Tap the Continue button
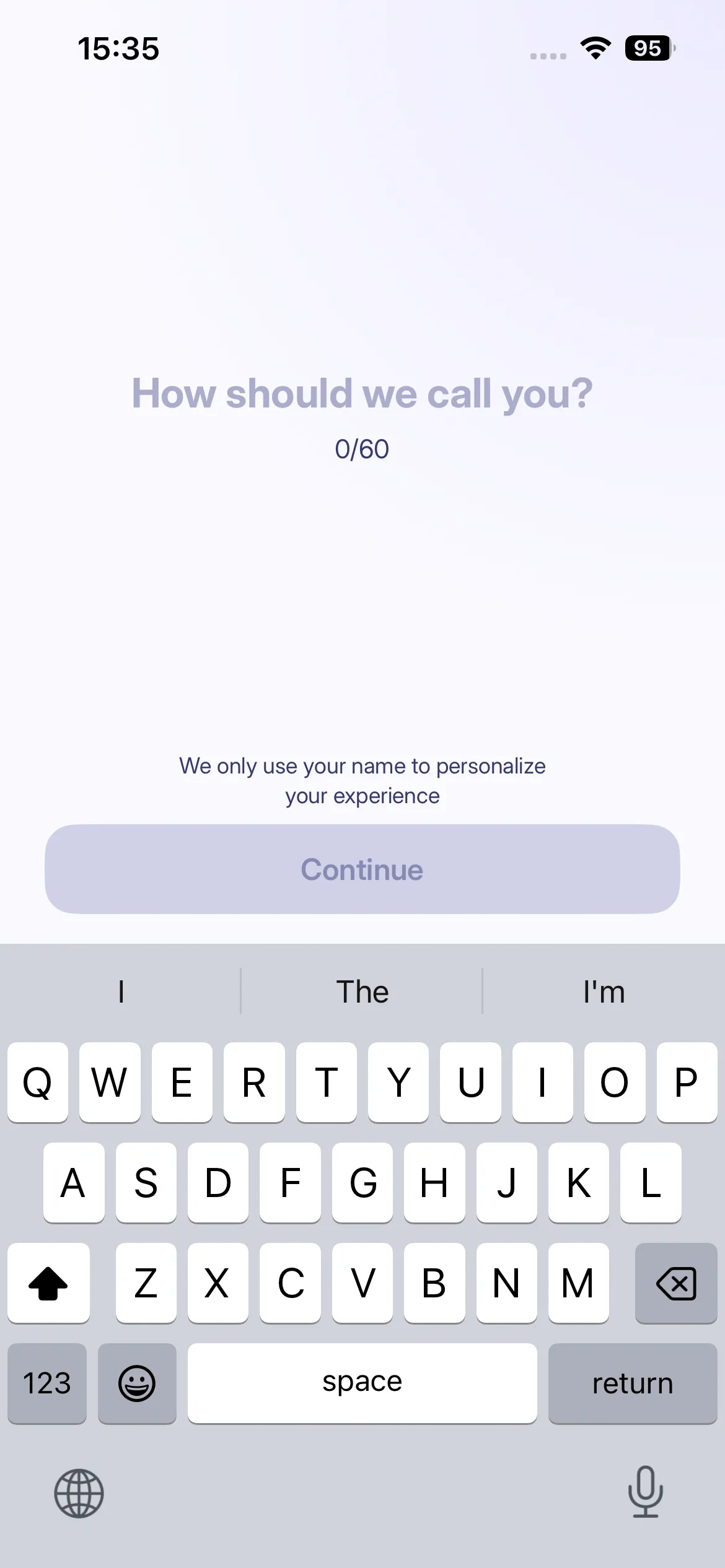725x1568 pixels. [x=362, y=869]
